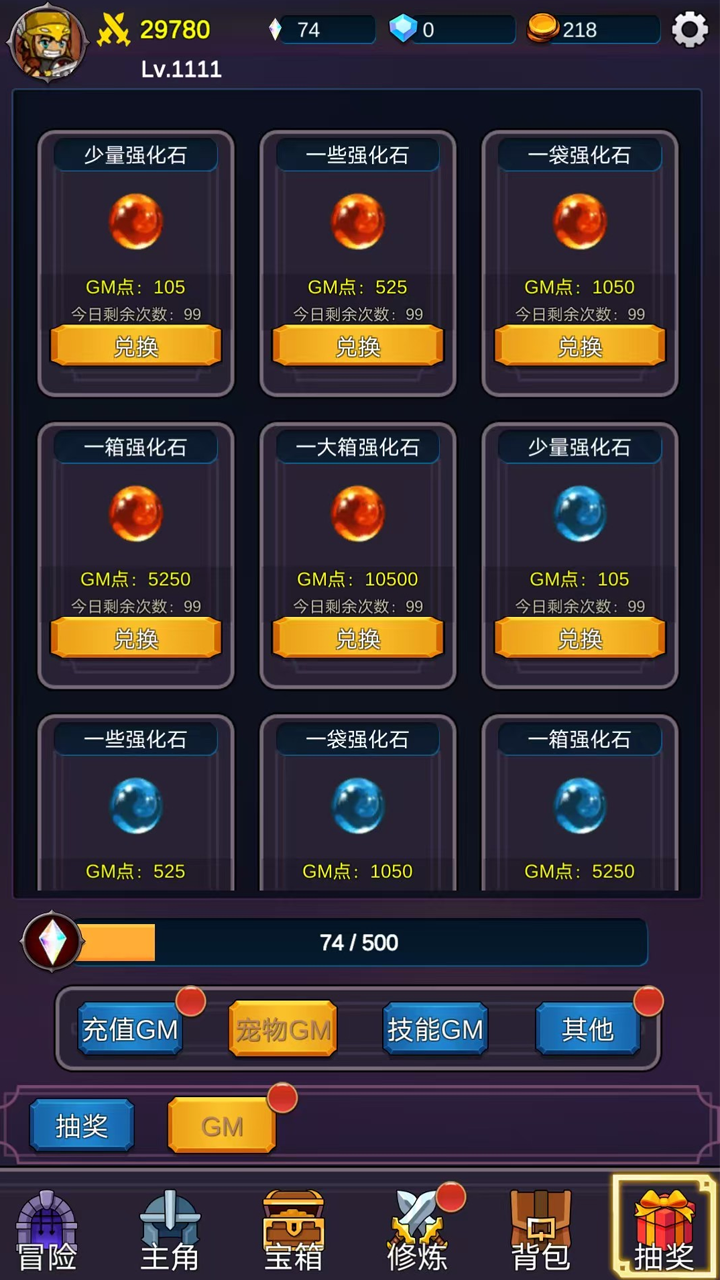Screen dimensions: 720x1280
Task: Switch to the 技能GM tab
Action: click(x=435, y=1029)
